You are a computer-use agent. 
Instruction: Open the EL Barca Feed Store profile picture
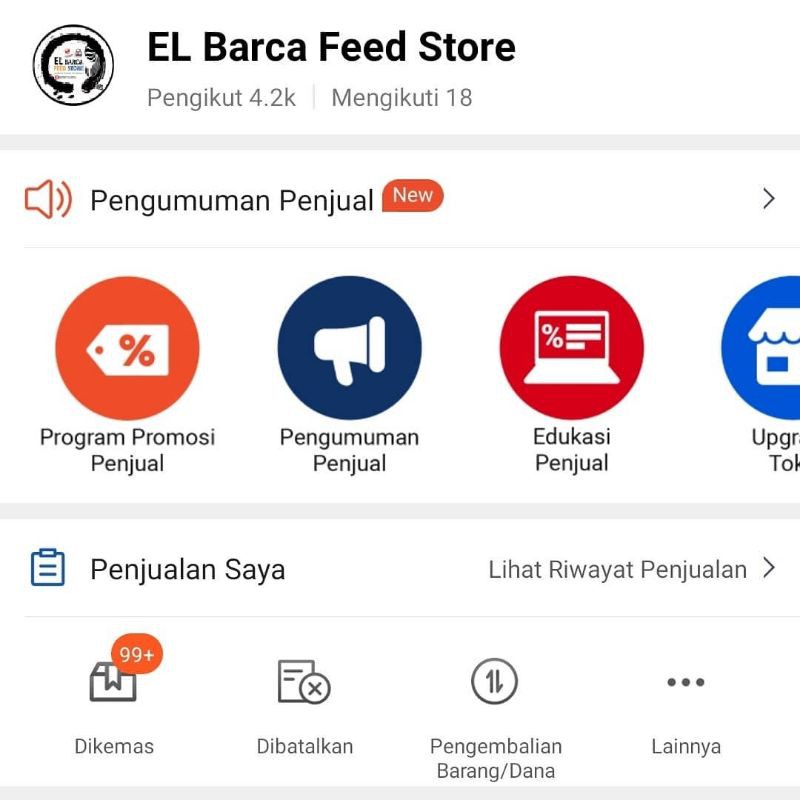tap(73, 66)
